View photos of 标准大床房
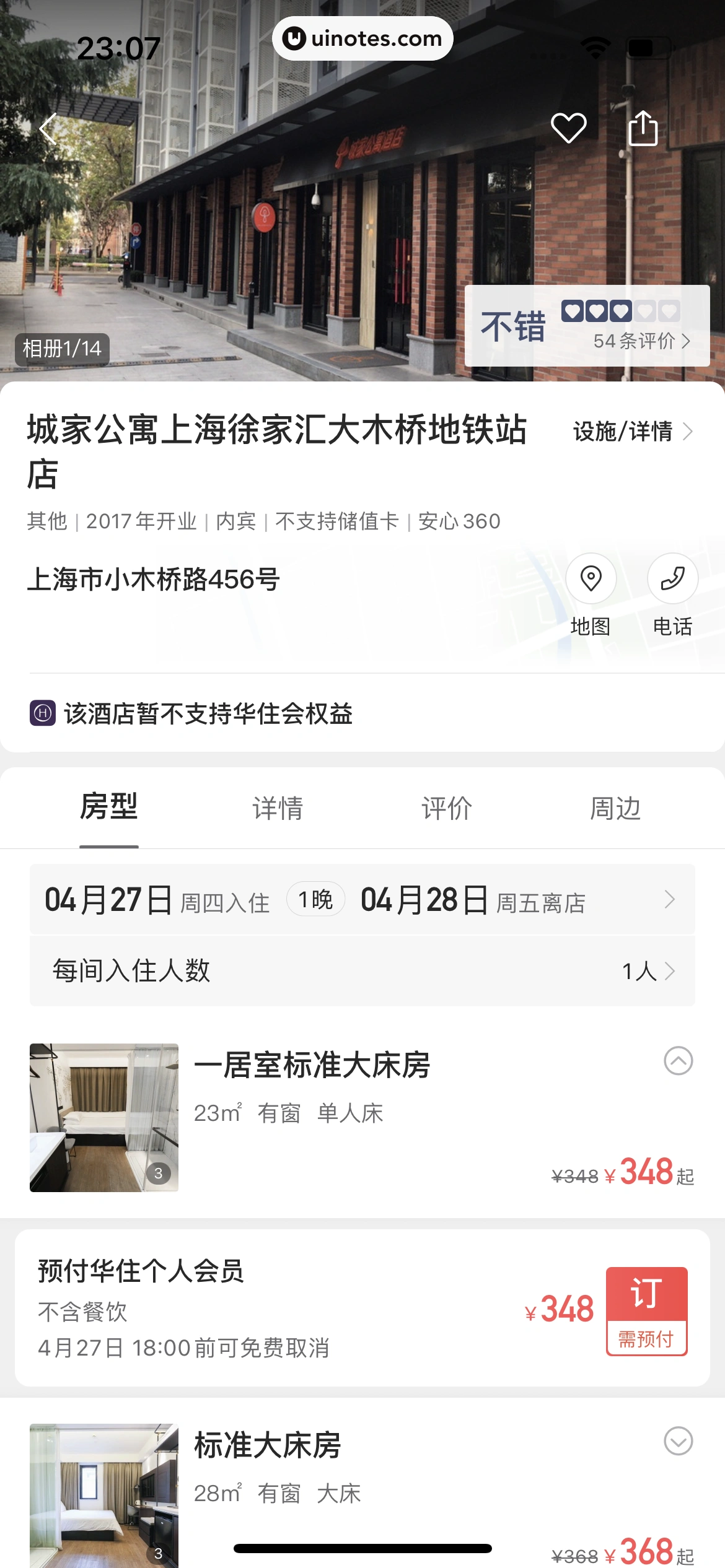 coord(104,1495)
